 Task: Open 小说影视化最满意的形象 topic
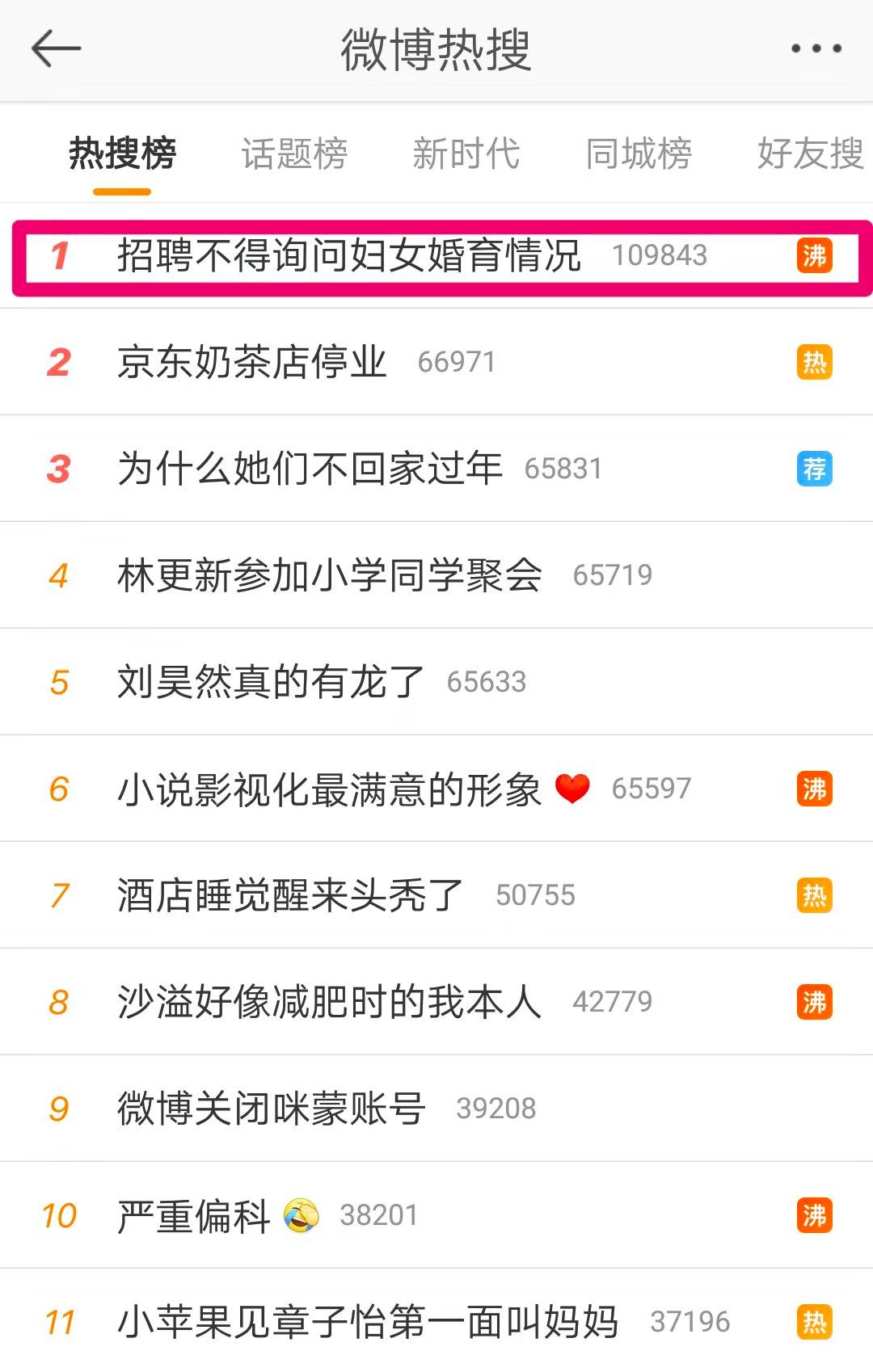click(x=329, y=789)
